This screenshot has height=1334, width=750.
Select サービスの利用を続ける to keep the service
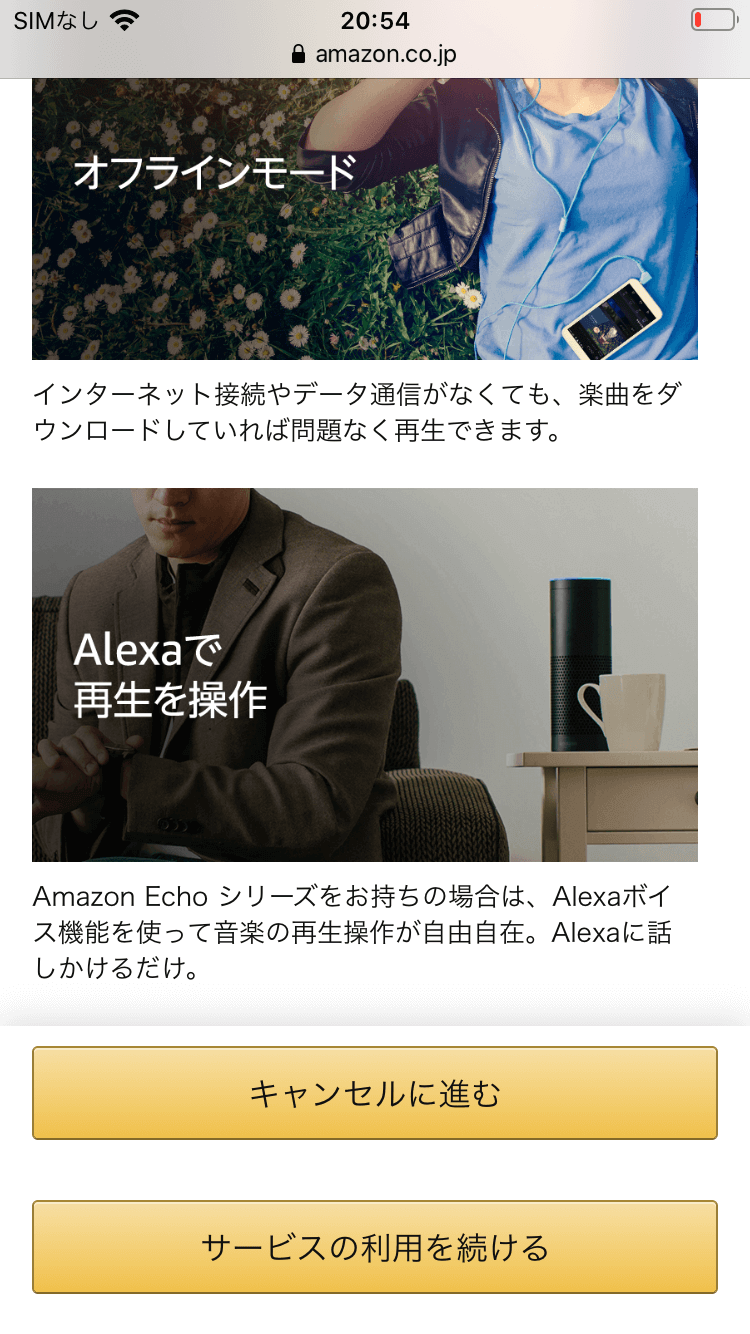pos(375,1247)
